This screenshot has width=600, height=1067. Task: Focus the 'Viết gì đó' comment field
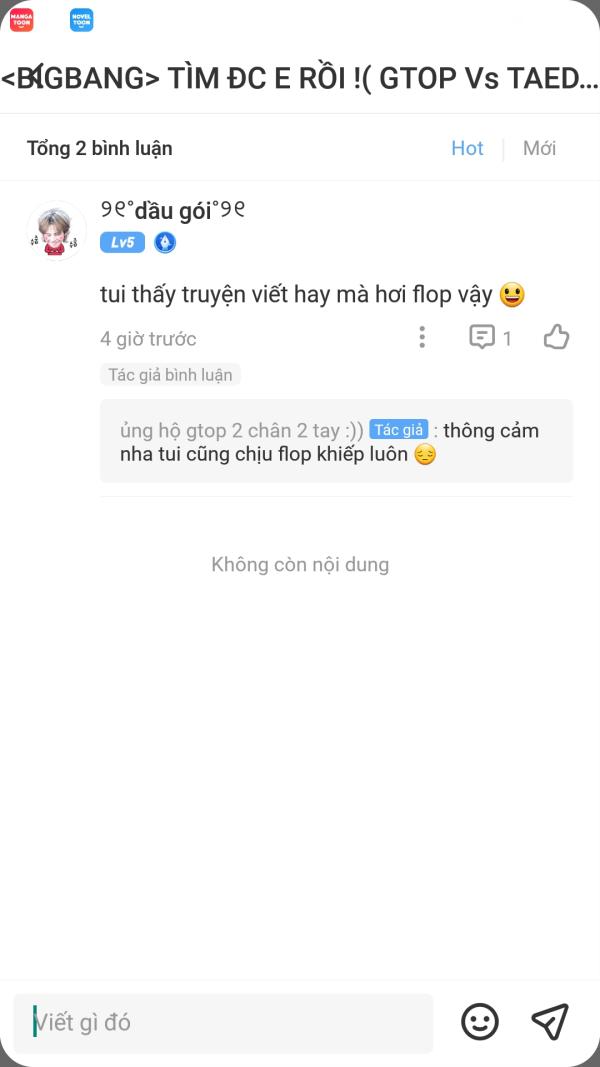coord(223,1022)
